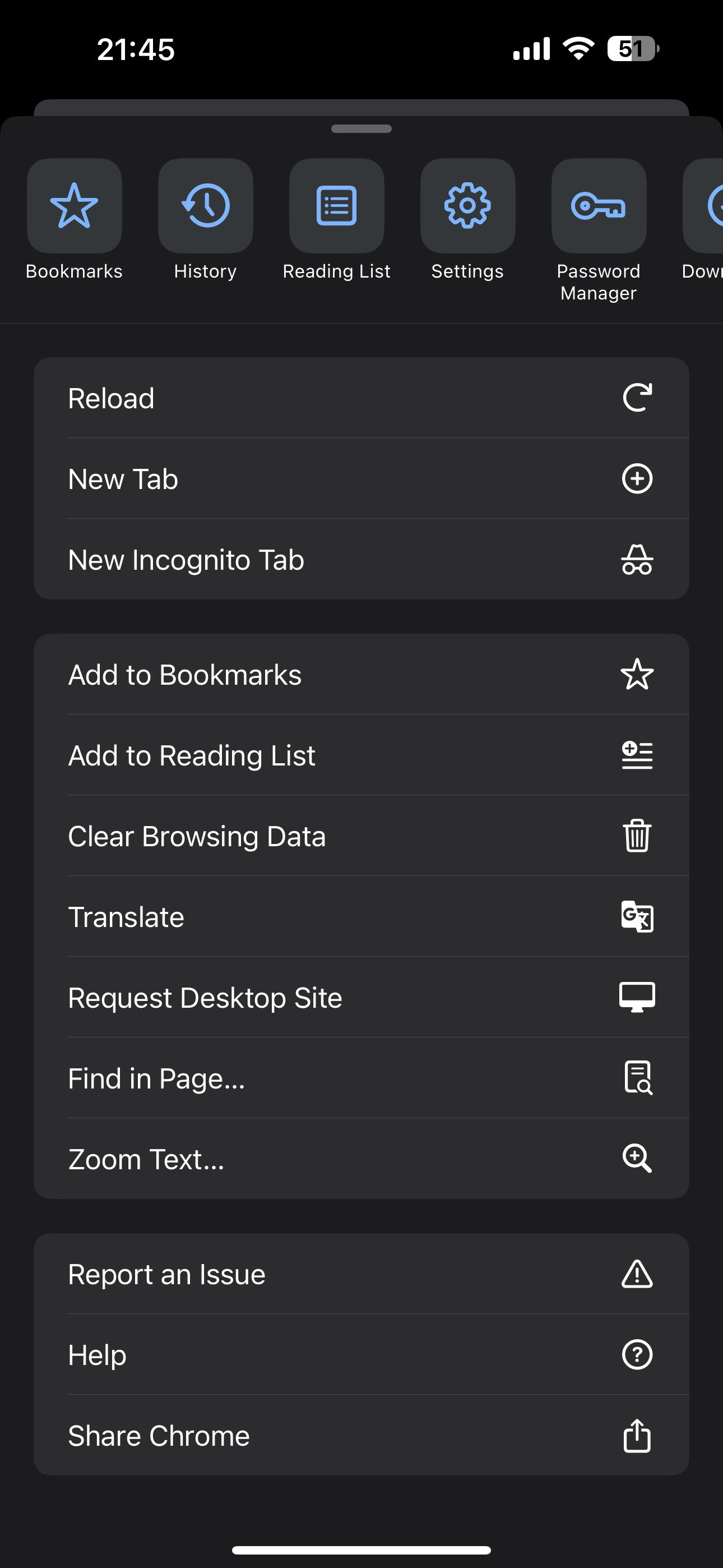This screenshot has width=723, height=1568.
Task: Tap the monitor icon for Request Desktop Site
Action: click(637, 997)
